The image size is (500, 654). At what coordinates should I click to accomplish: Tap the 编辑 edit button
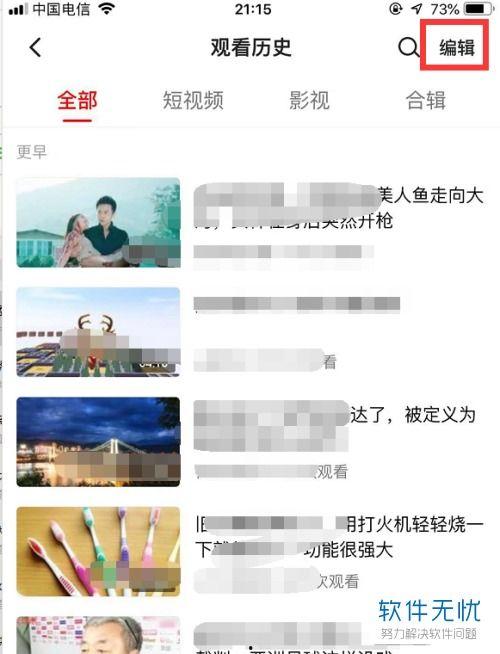[457, 47]
